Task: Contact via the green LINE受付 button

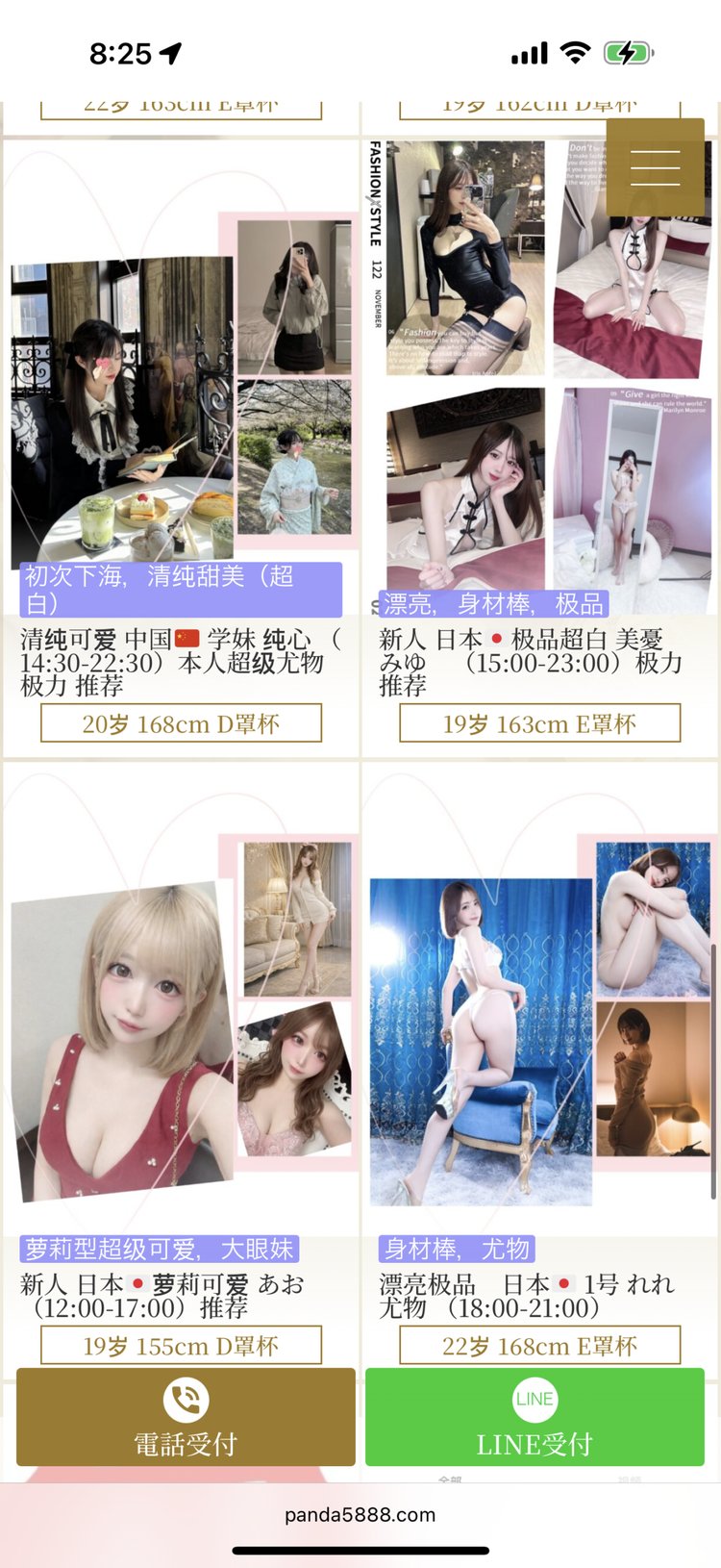Action: tap(535, 1417)
